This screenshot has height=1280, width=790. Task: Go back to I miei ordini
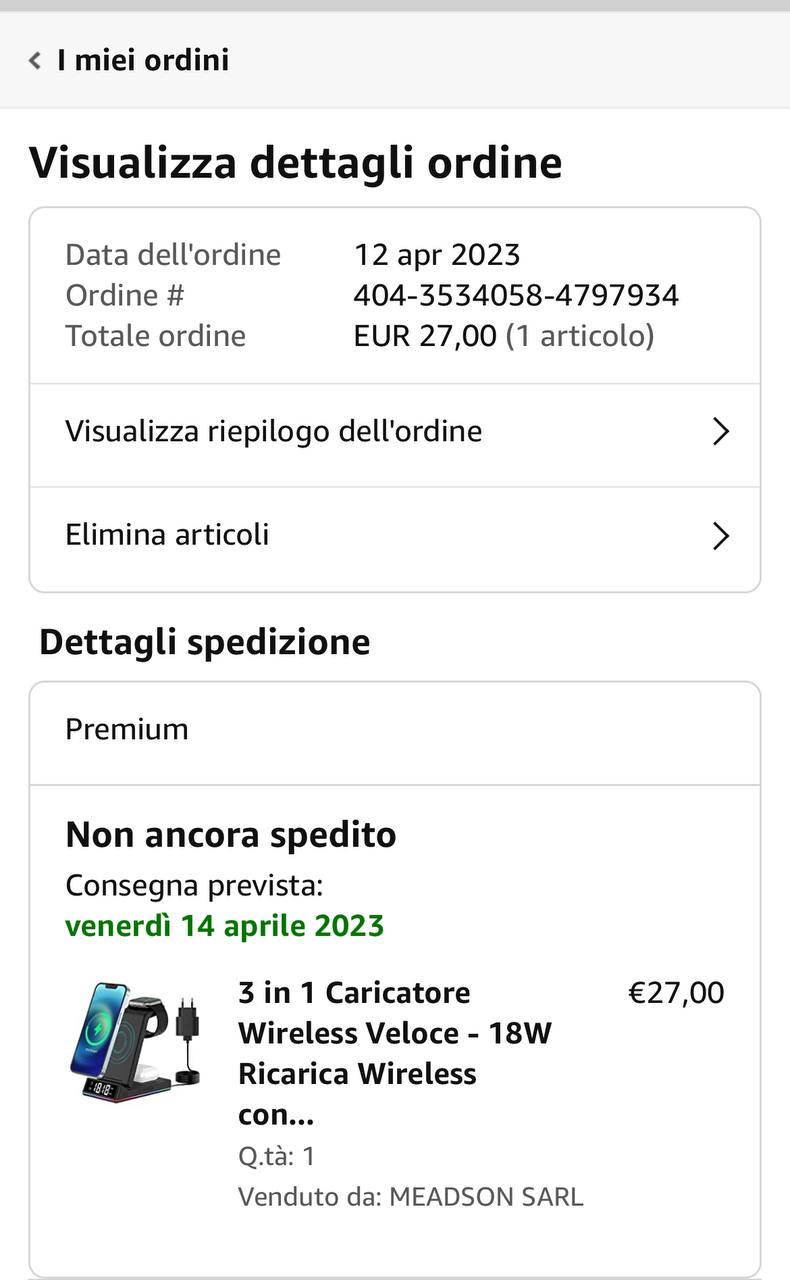[x=128, y=60]
